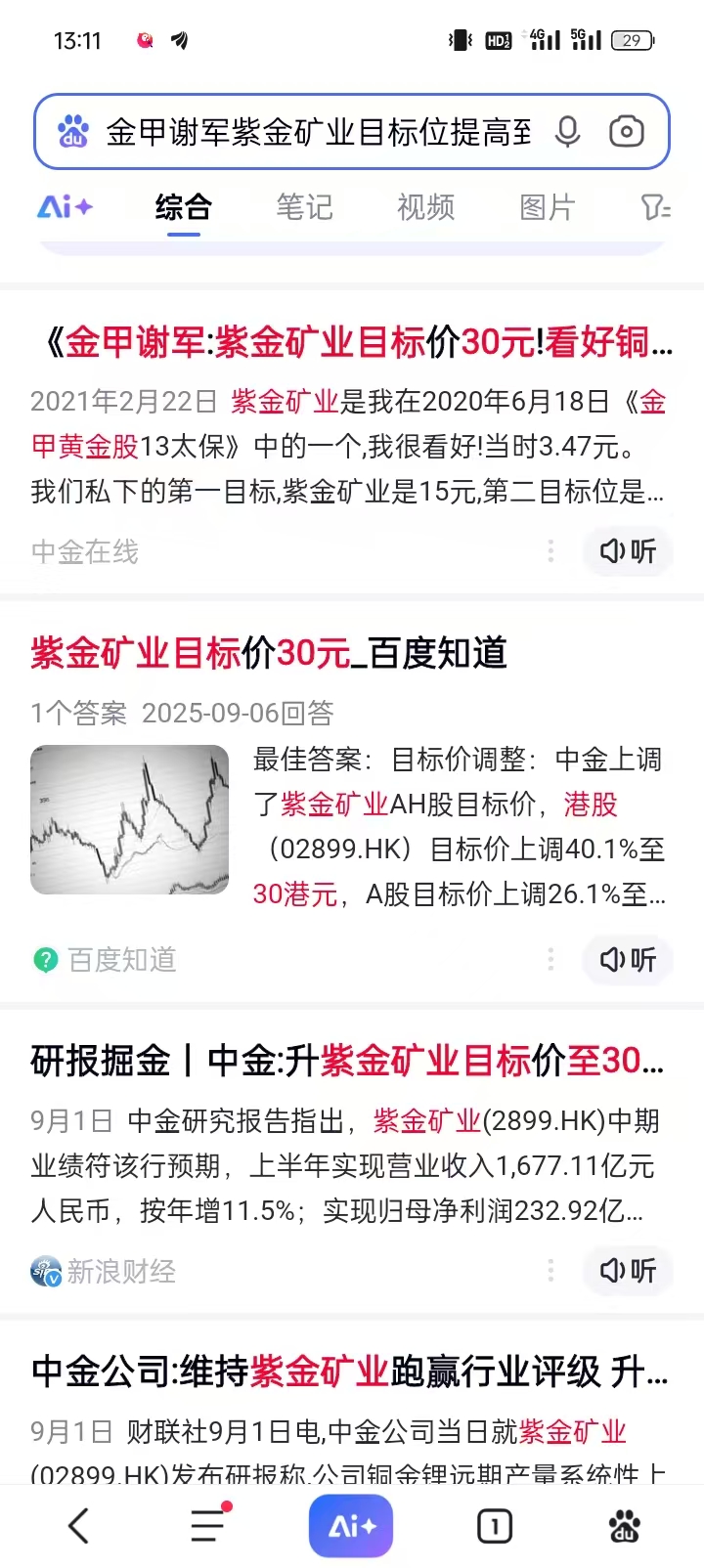704x1568 pixels.
Task: Listen to the 新浪财经 article
Action: tap(628, 1271)
